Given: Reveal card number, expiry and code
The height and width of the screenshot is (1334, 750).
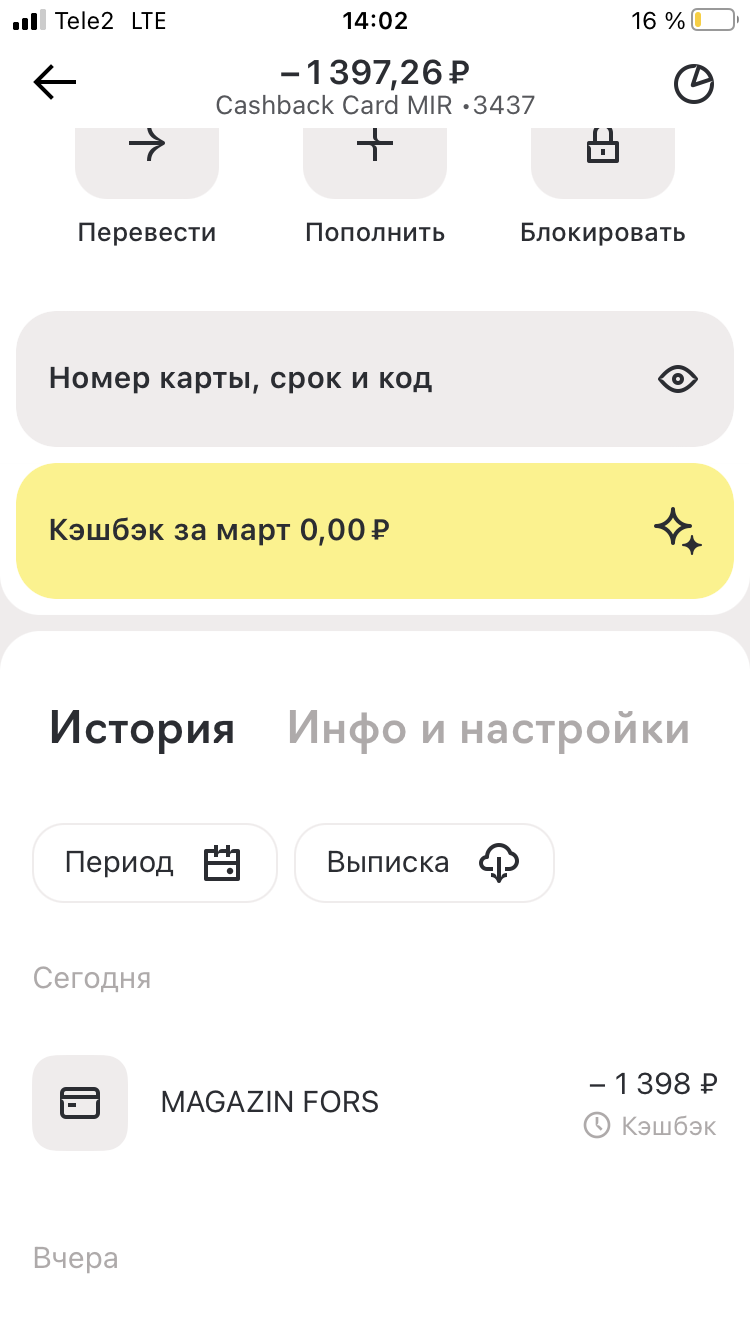Looking at the screenshot, I should [375, 379].
